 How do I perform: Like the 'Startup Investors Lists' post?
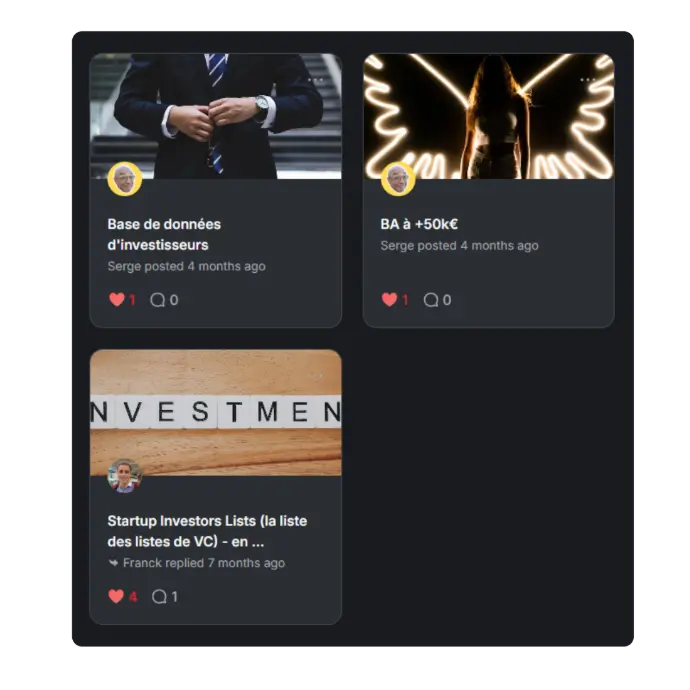(x=117, y=596)
